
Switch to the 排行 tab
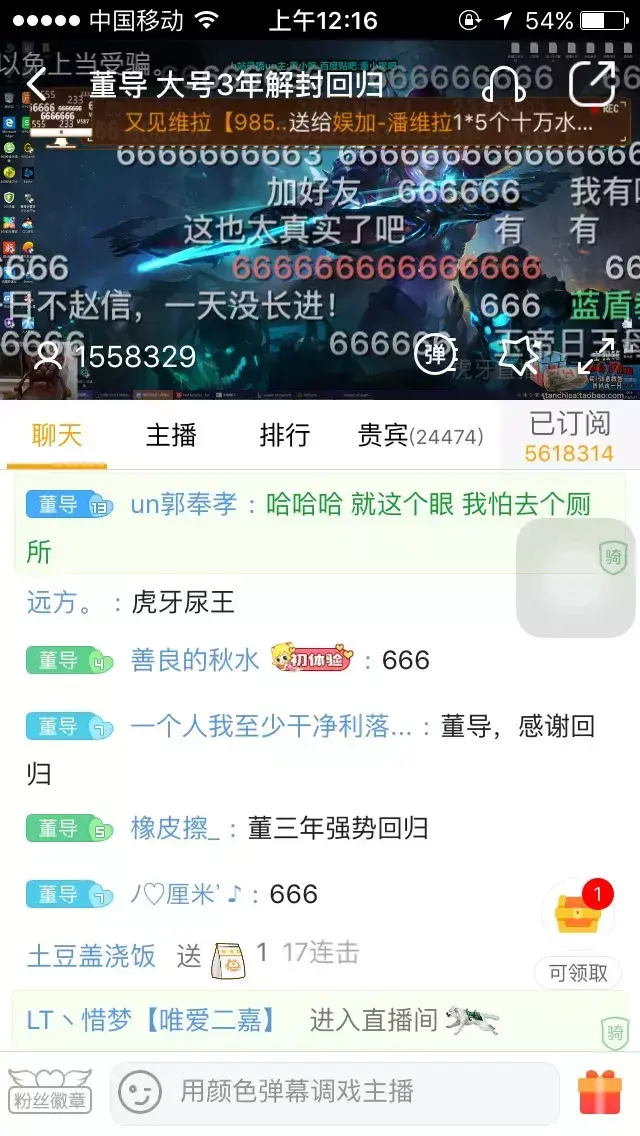point(285,436)
